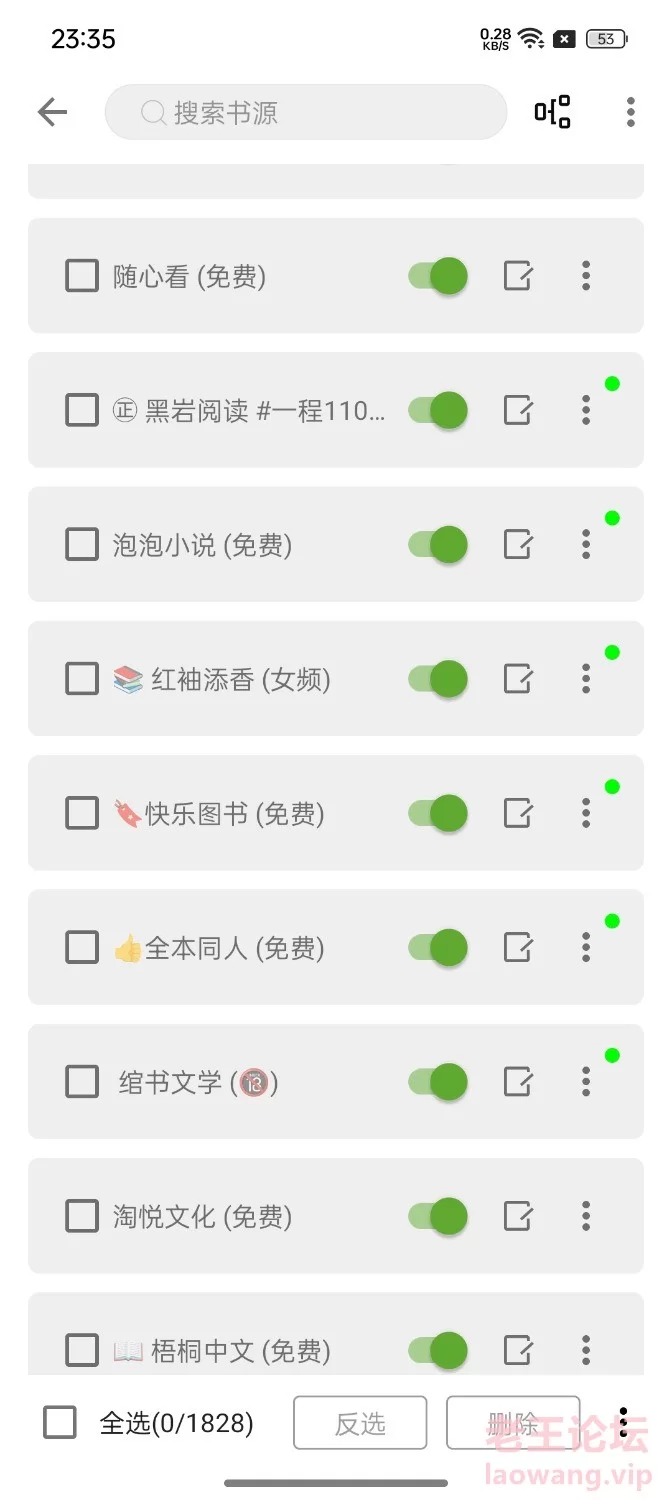
Task: Open the top-right overflow menu
Action: coord(630,112)
